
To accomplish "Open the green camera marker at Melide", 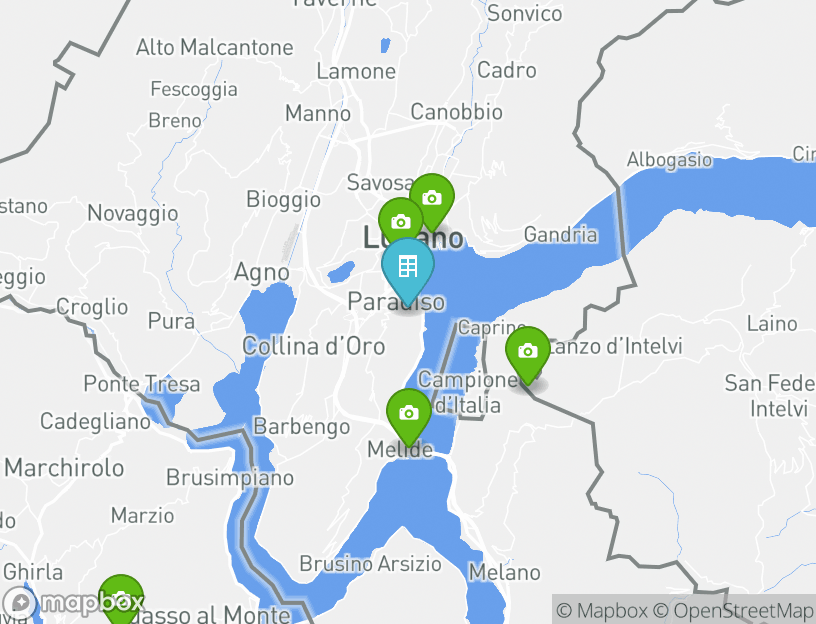I will click(x=408, y=413).
